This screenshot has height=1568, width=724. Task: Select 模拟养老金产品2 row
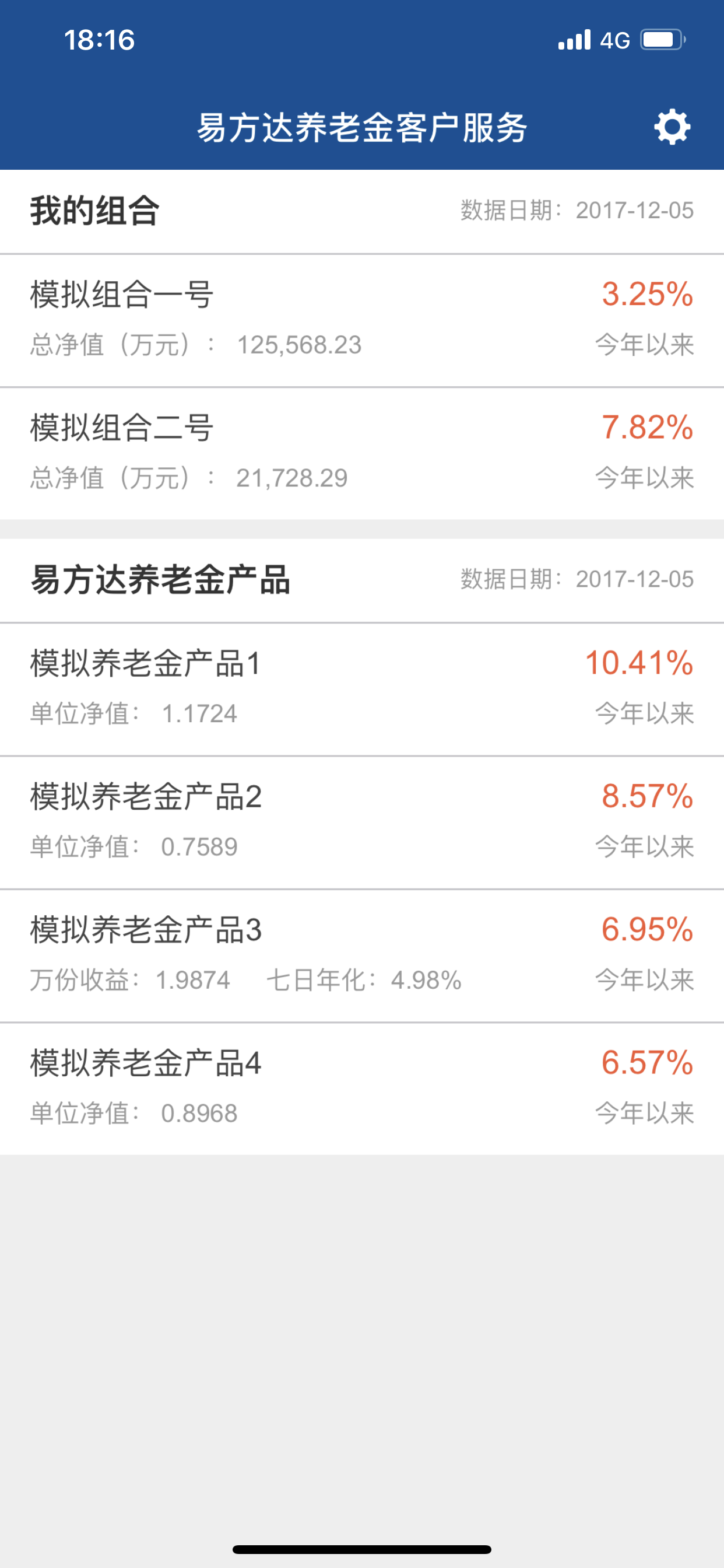(x=362, y=822)
